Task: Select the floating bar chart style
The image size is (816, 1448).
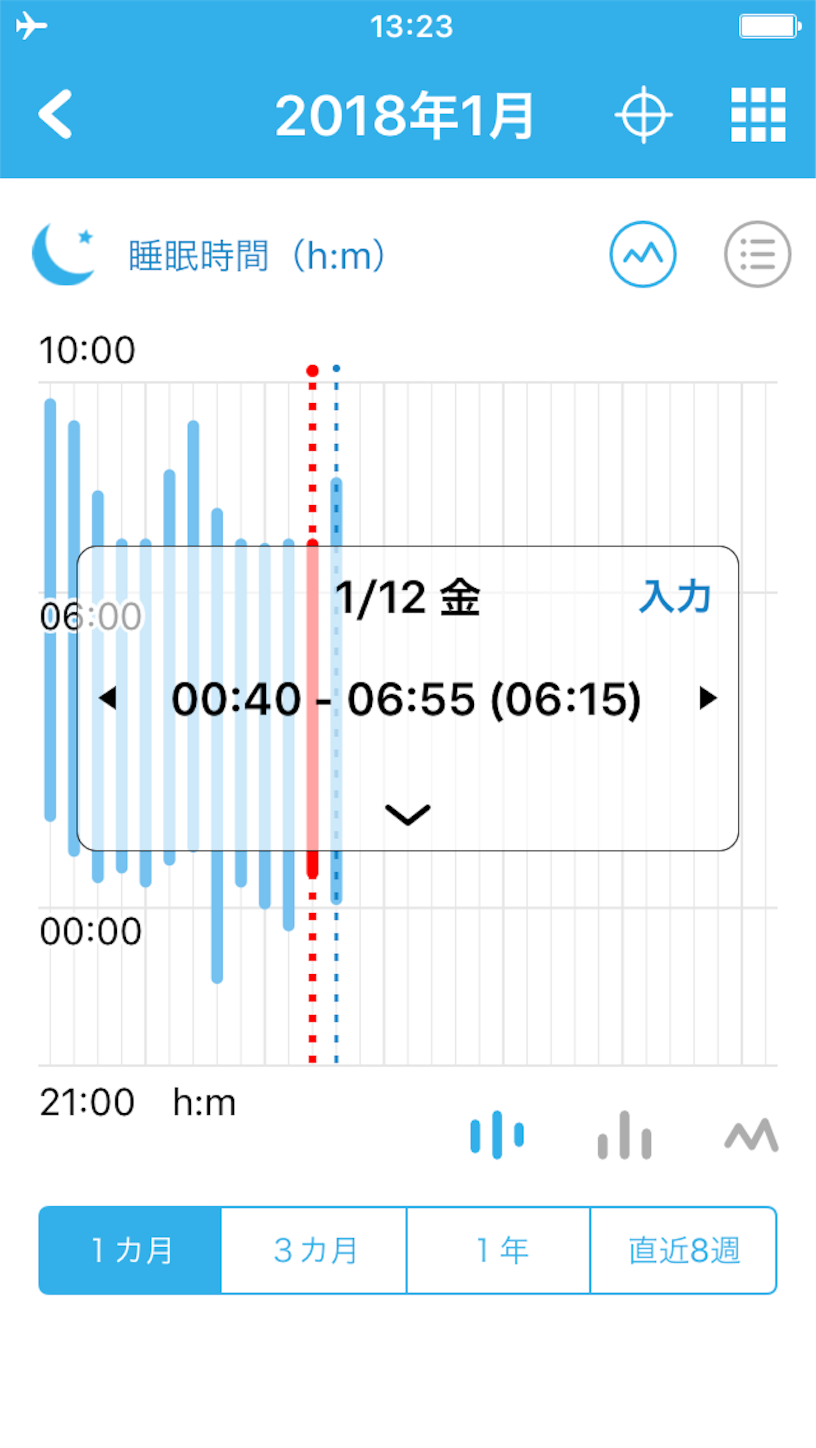Action: coord(497,1134)
